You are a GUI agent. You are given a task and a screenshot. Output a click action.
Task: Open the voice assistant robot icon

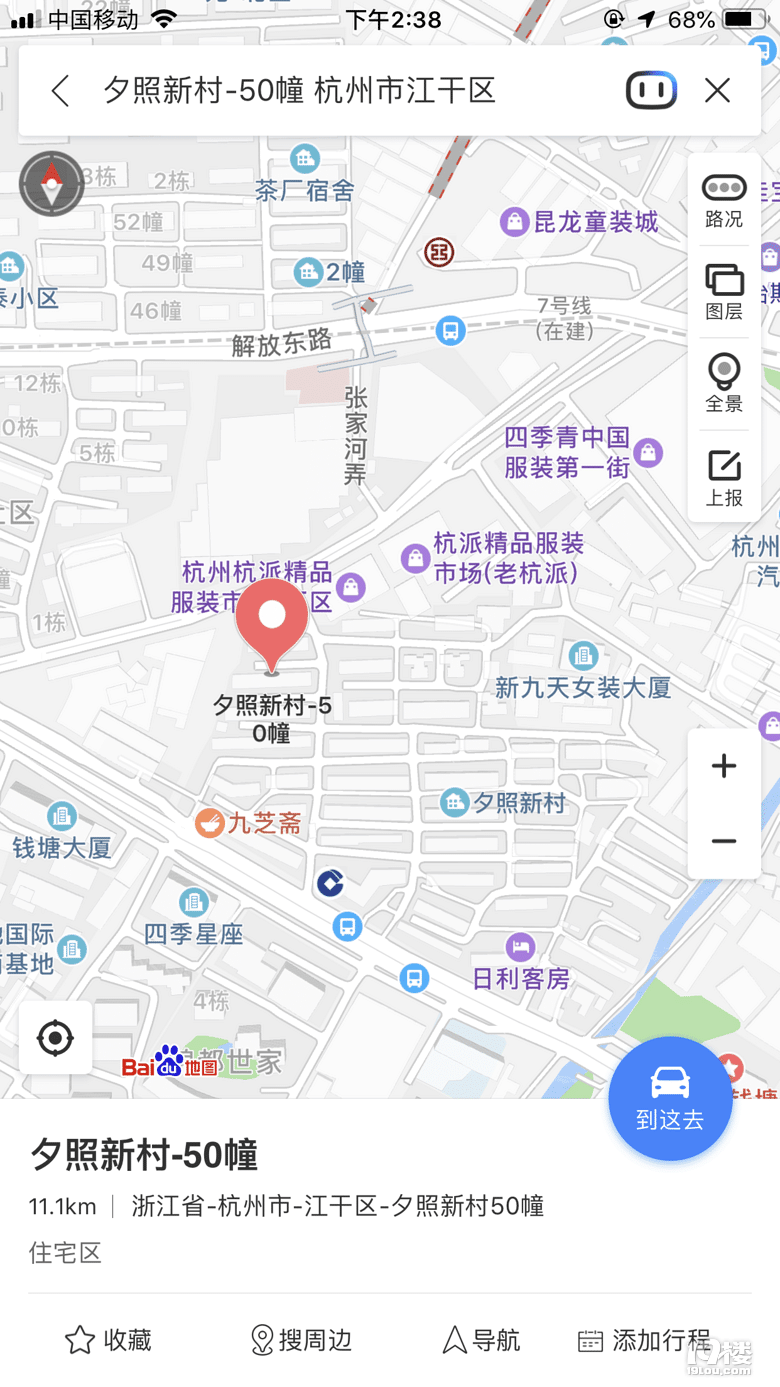point(651,91)
